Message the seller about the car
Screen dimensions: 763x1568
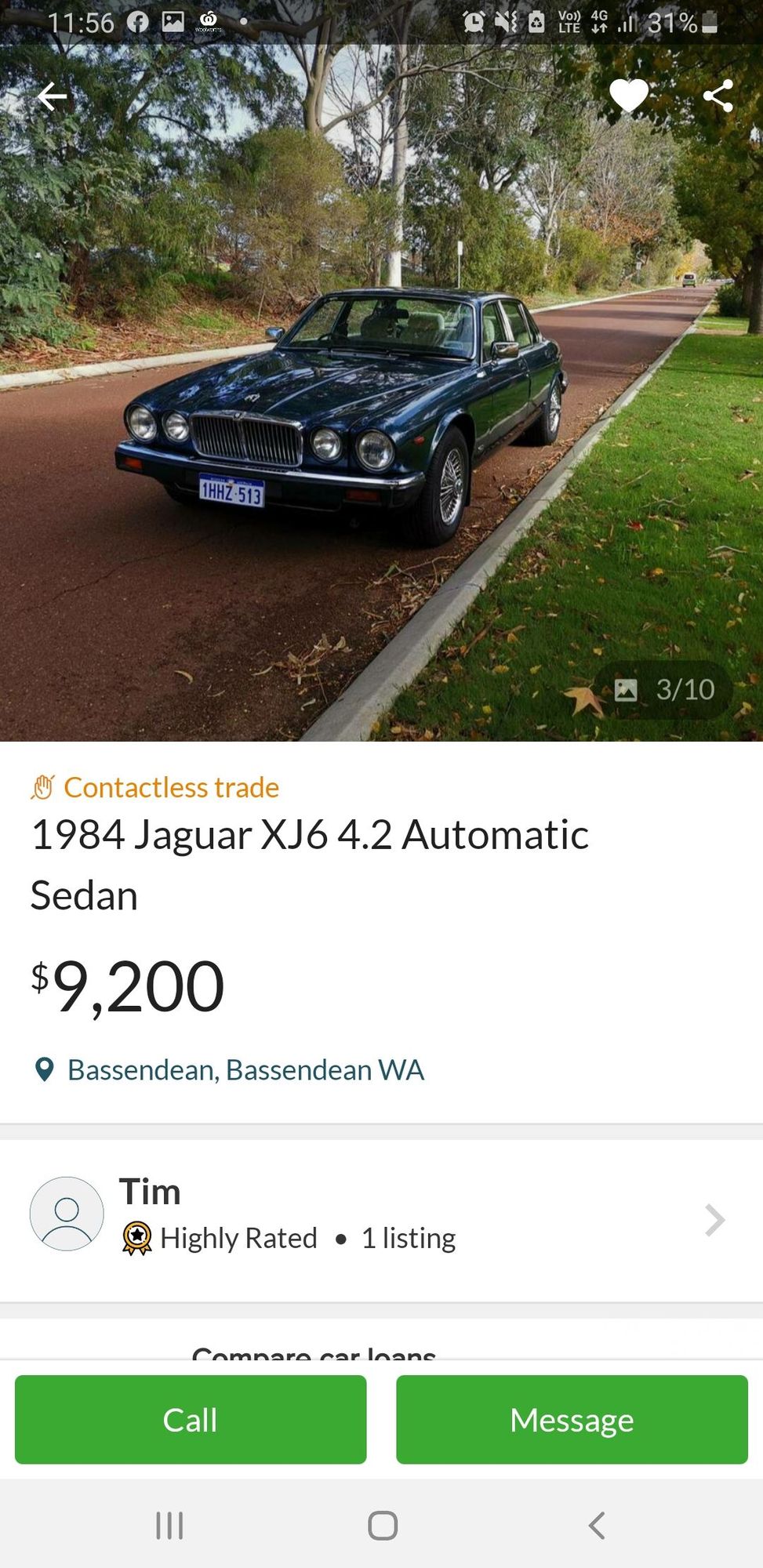[x=572, y=1420]
